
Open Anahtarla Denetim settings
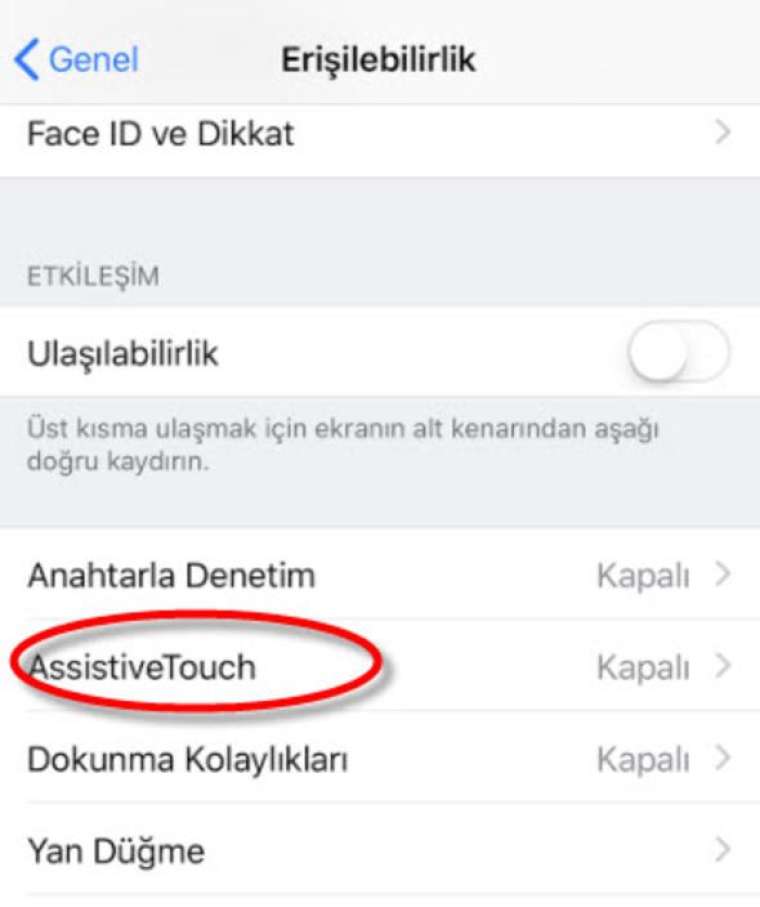click(380, 575)
